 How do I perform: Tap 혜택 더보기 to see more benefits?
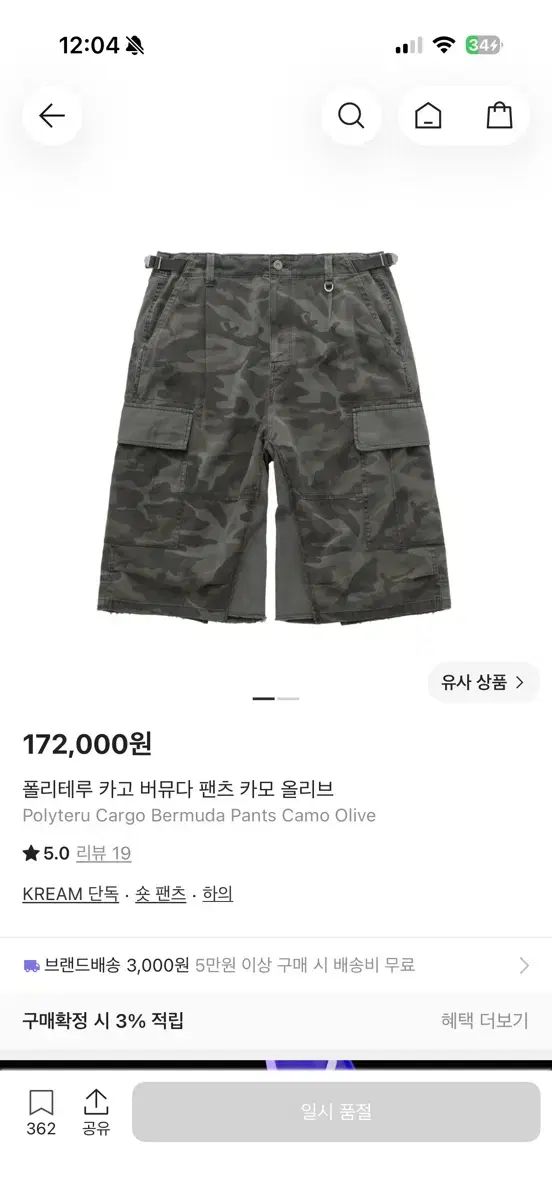[x=484, y=1021]
